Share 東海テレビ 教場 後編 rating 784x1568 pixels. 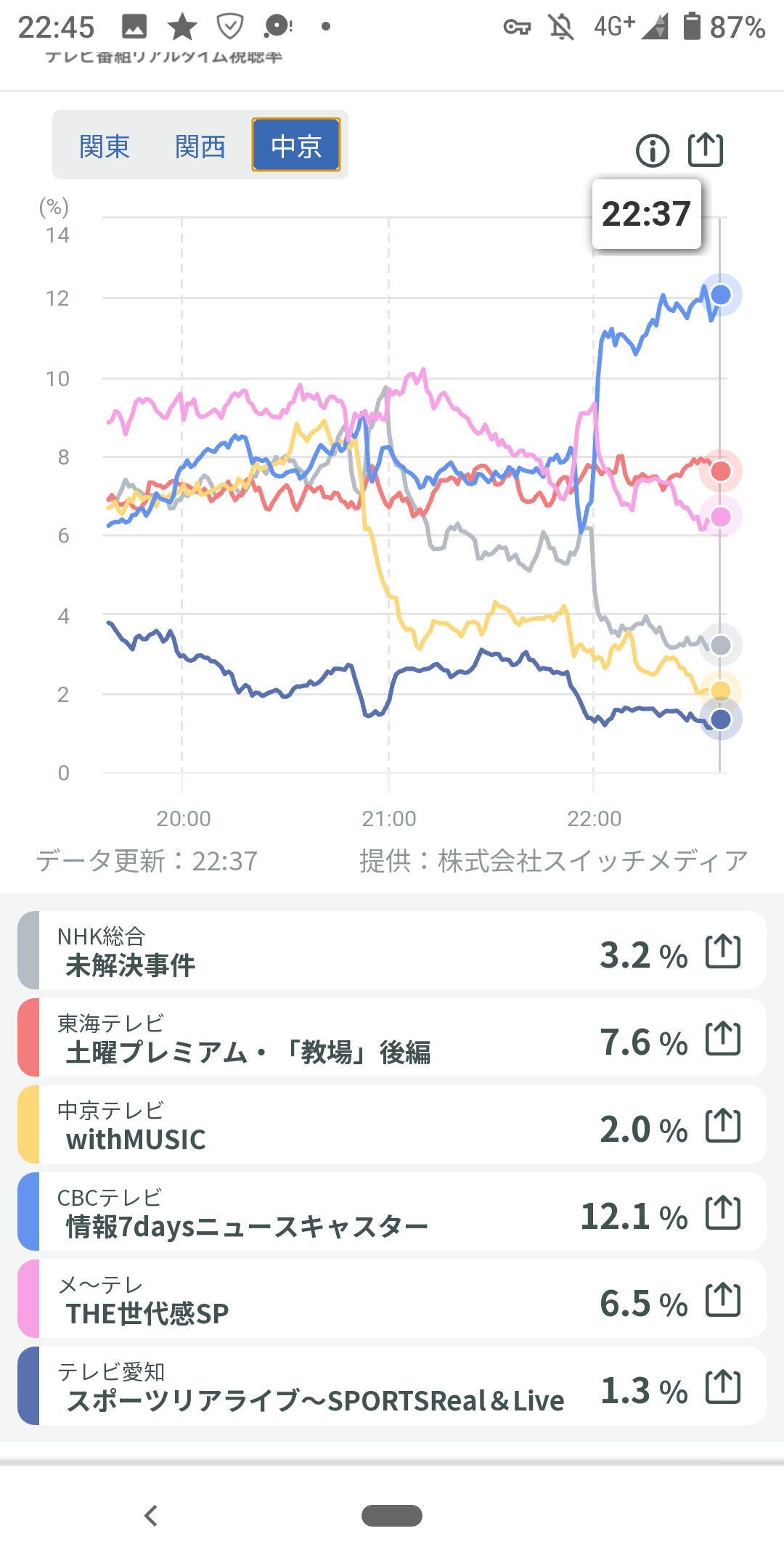(x=723, y=1039)
